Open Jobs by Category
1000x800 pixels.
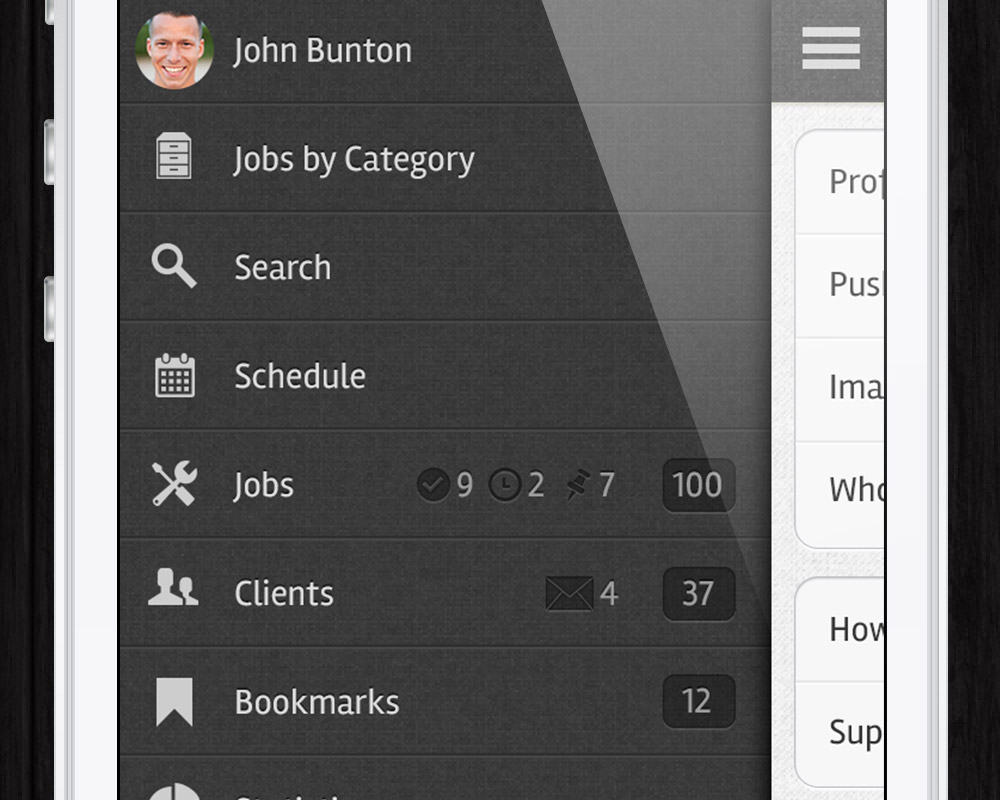(x=445, y=158)
